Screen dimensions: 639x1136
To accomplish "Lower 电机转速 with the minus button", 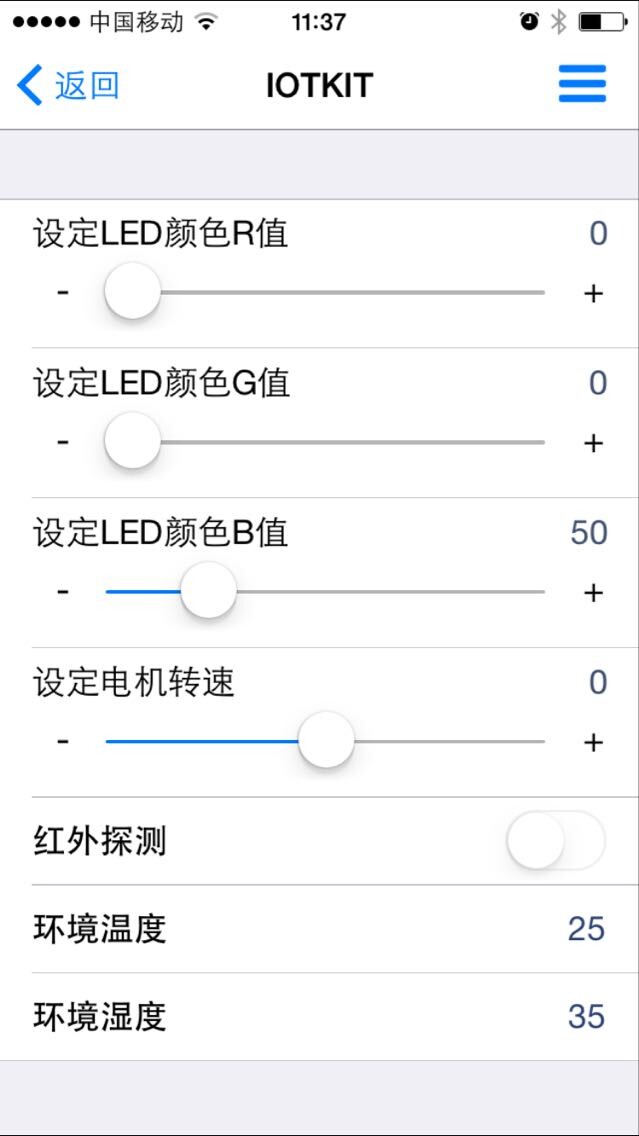I will [x=63, y=741].
